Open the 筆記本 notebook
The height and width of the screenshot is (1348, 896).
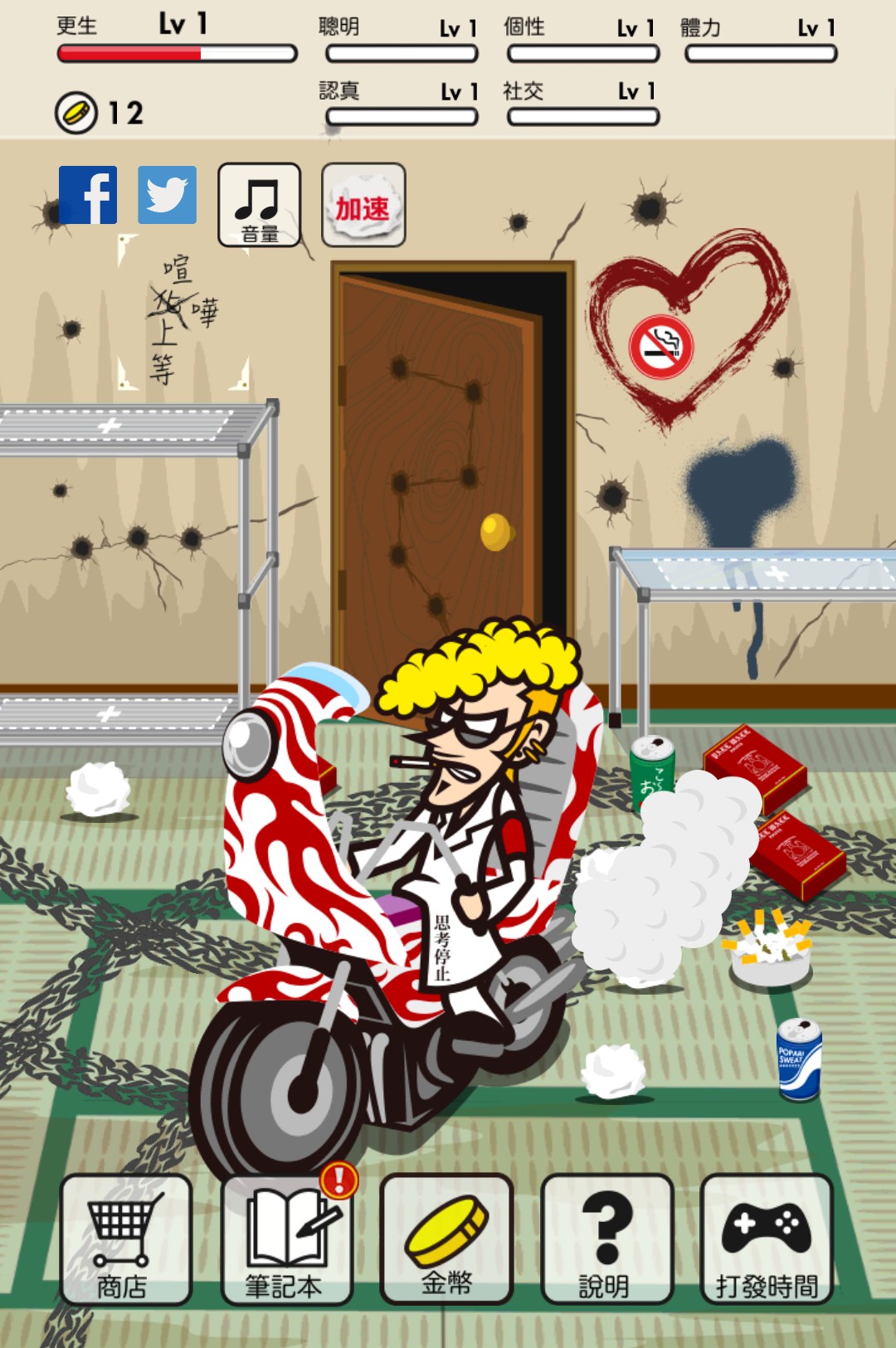point(286,1239)
